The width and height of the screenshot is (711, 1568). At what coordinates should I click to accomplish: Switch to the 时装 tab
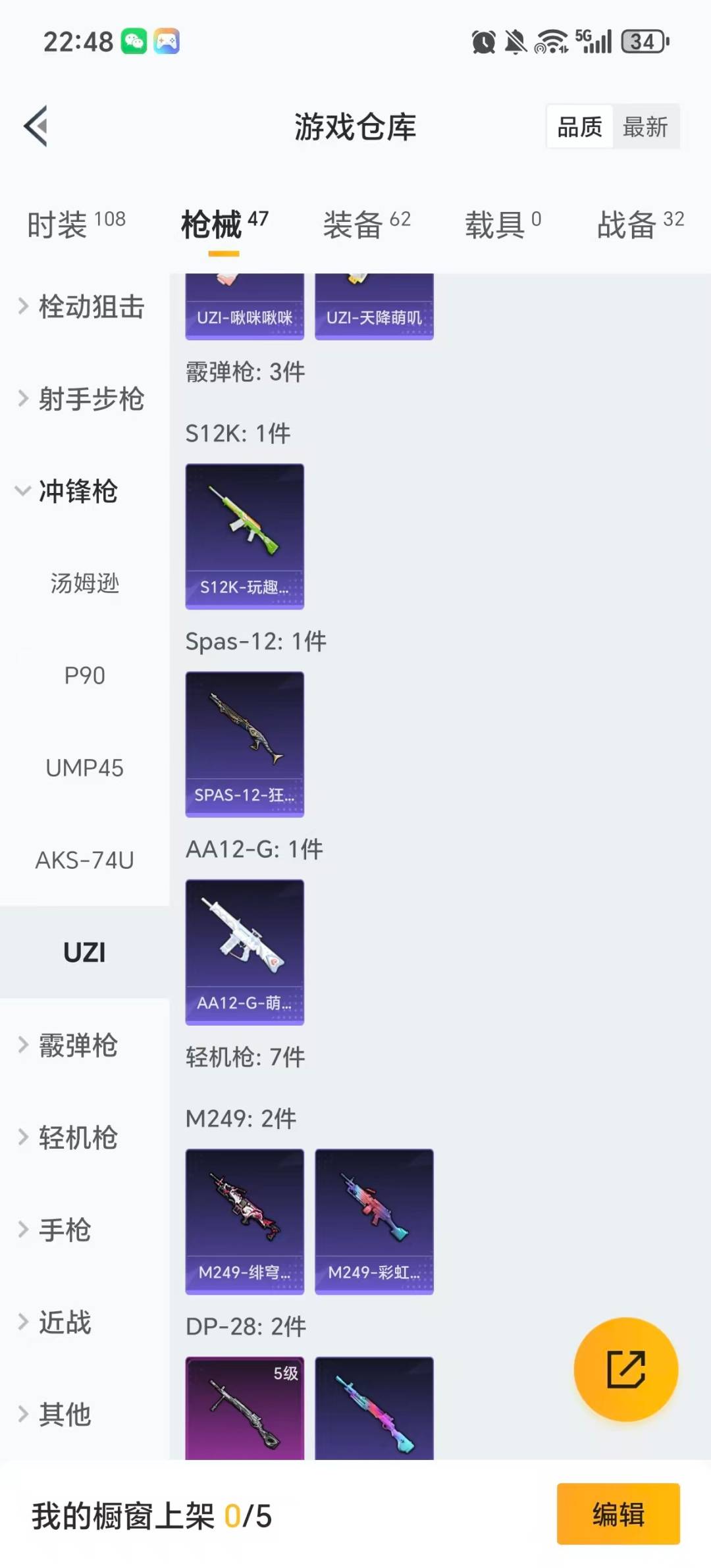pyautogui.click(x=76, y=224)
